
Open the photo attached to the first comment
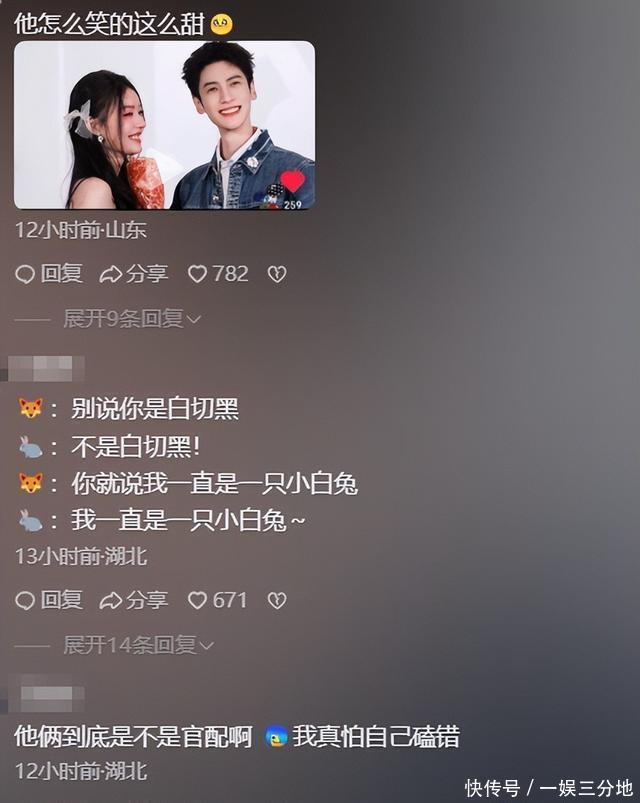click(164, 125)
